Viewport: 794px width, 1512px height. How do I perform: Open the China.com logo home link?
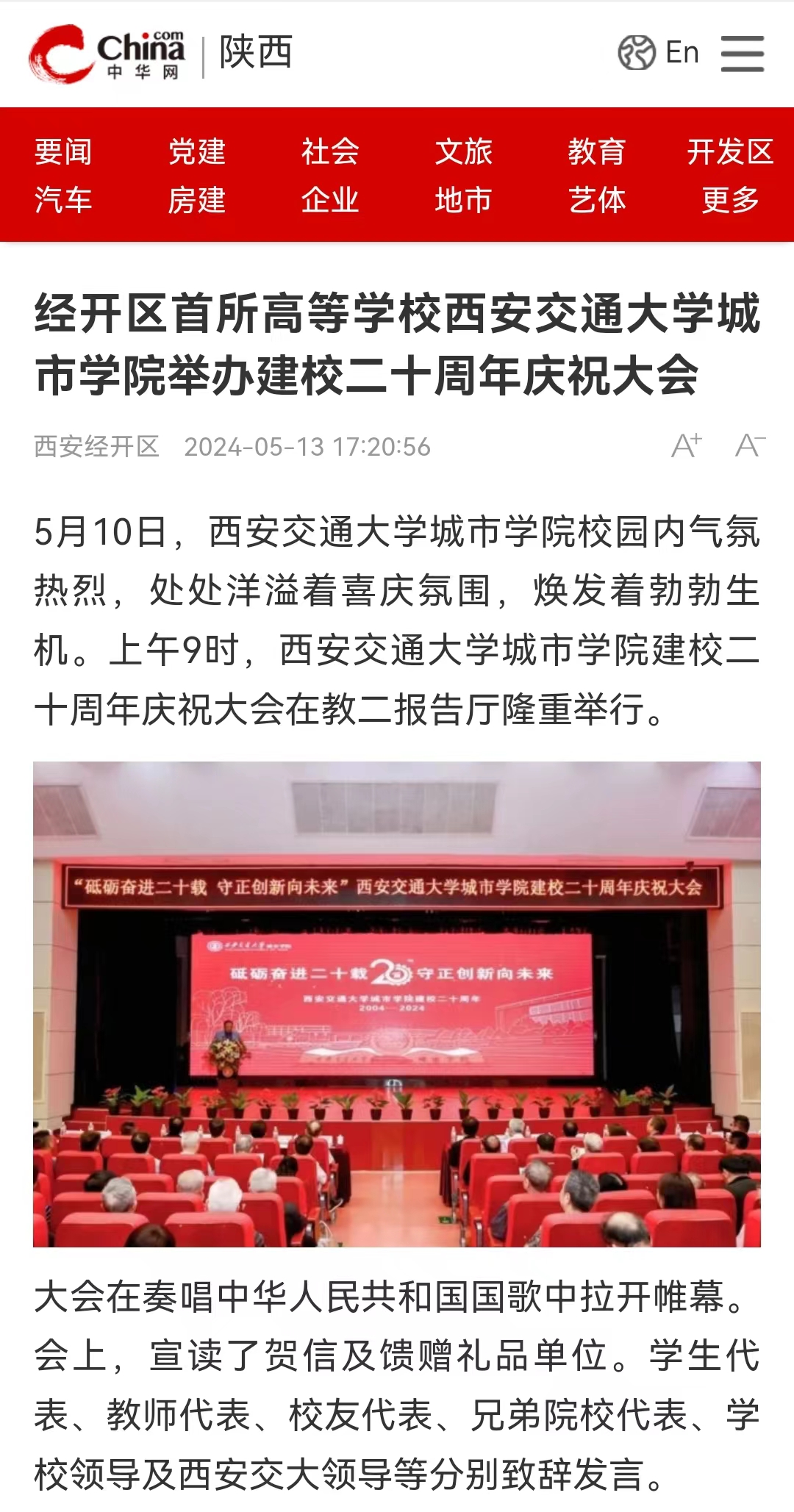(107, 54)
